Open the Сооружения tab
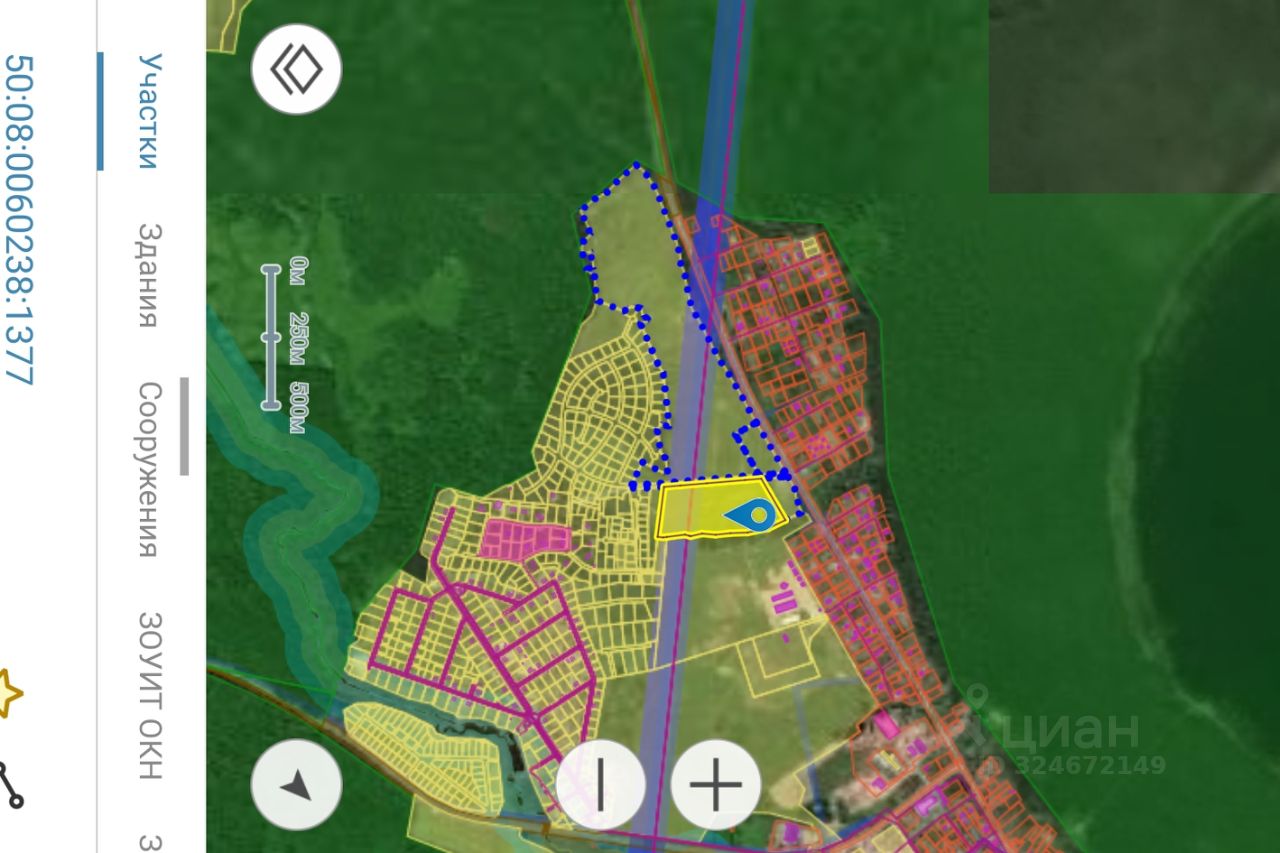The height and width of the screenshot is (853, 1280). tap(148, 468)
